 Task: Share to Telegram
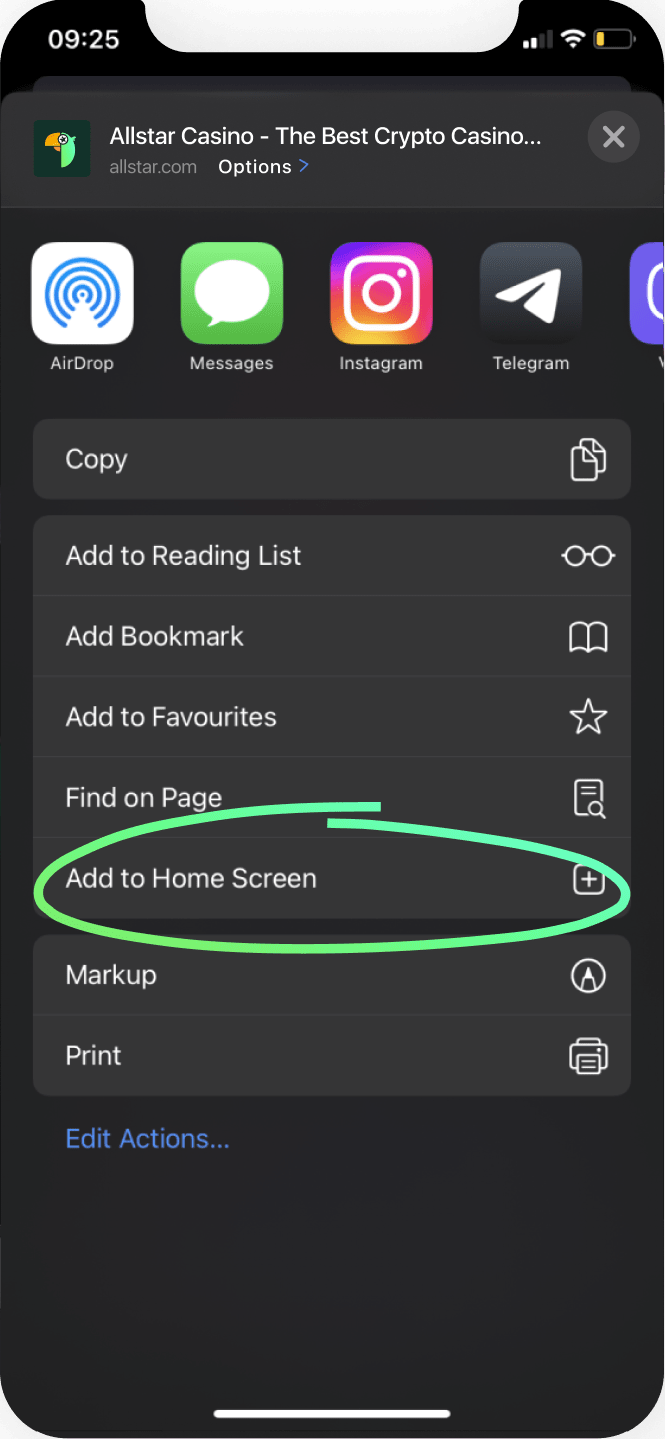(531, 294)
